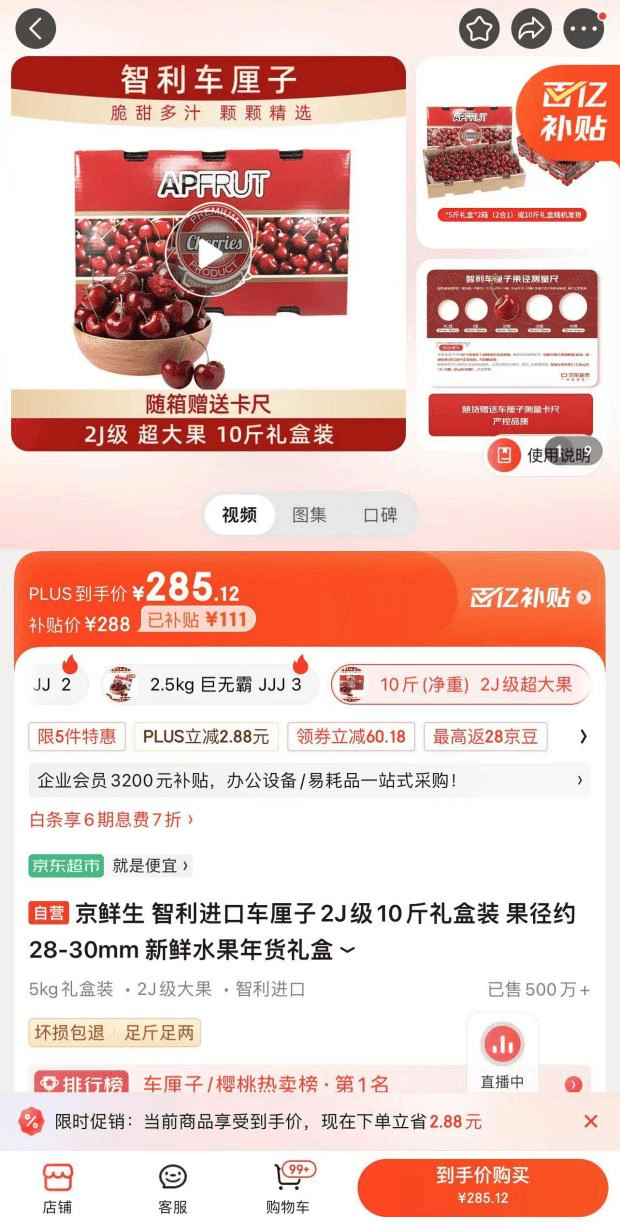Open the 车厘子/樱桃热卖榜 ranking row

265,1084
